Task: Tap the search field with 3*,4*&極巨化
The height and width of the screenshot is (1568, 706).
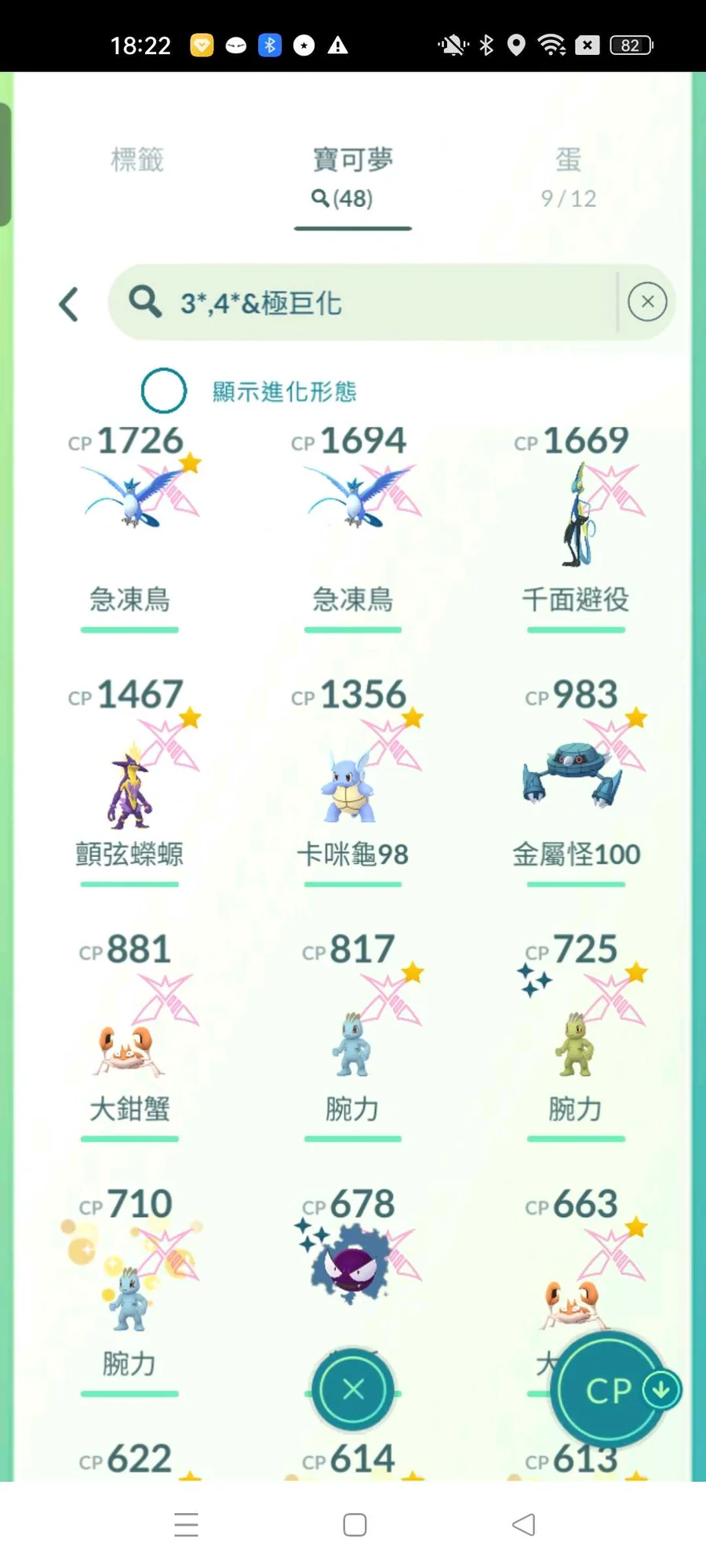Action: click(361, 303)
